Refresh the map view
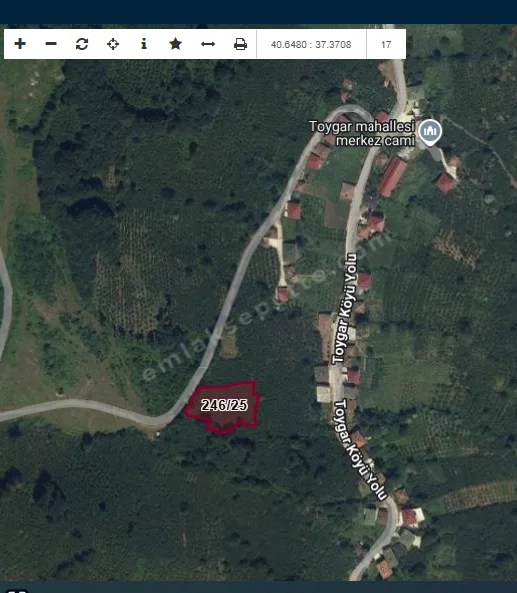 [x=82, y=44]
